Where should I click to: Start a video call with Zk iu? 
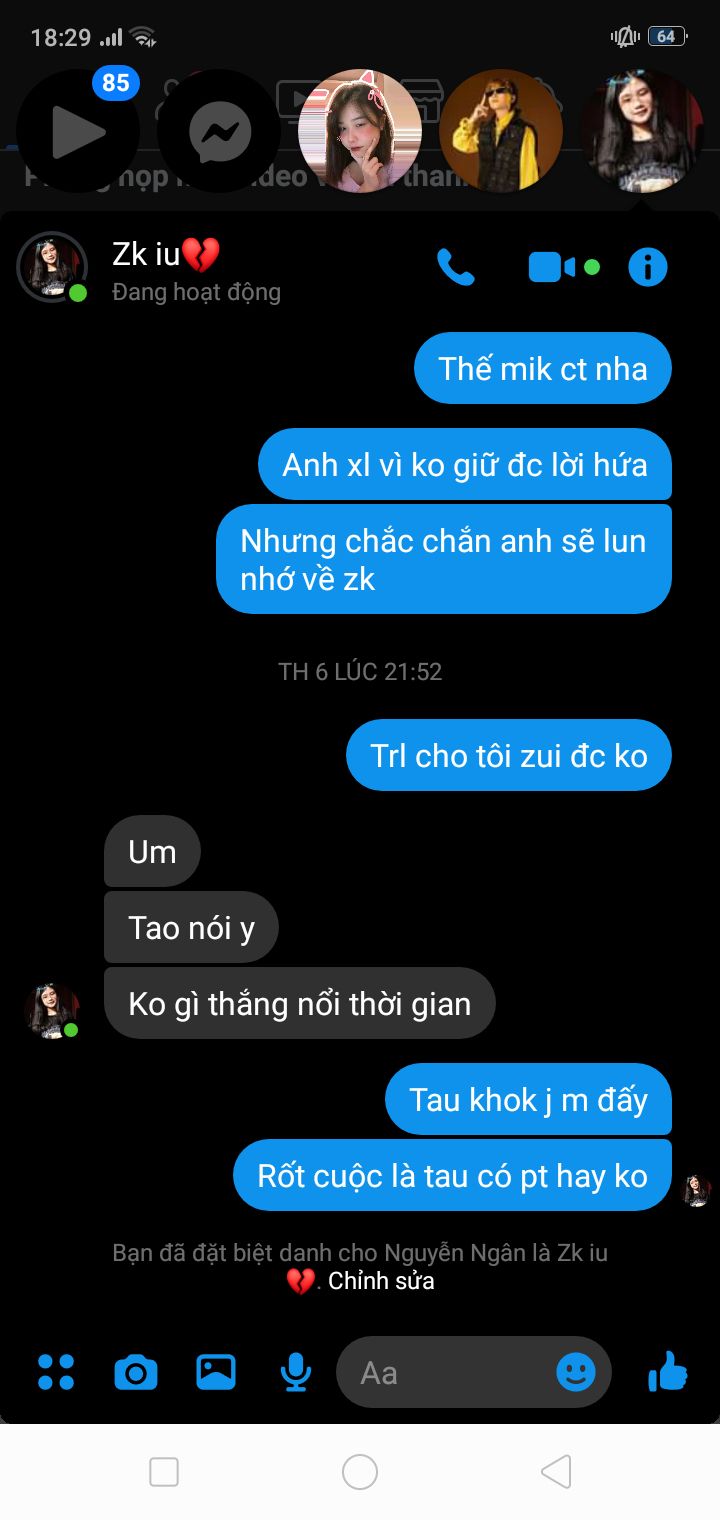552,267
